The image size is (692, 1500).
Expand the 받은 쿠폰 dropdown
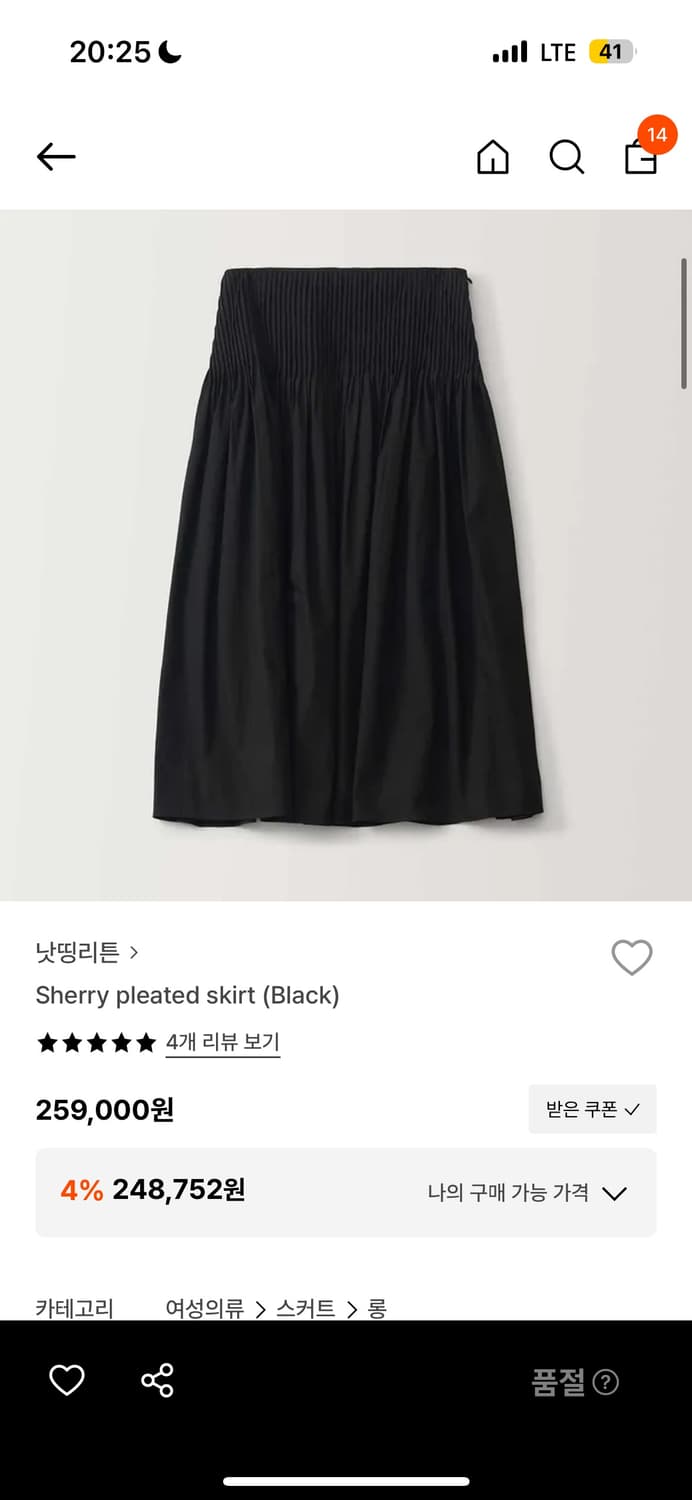coord(592,1109)
